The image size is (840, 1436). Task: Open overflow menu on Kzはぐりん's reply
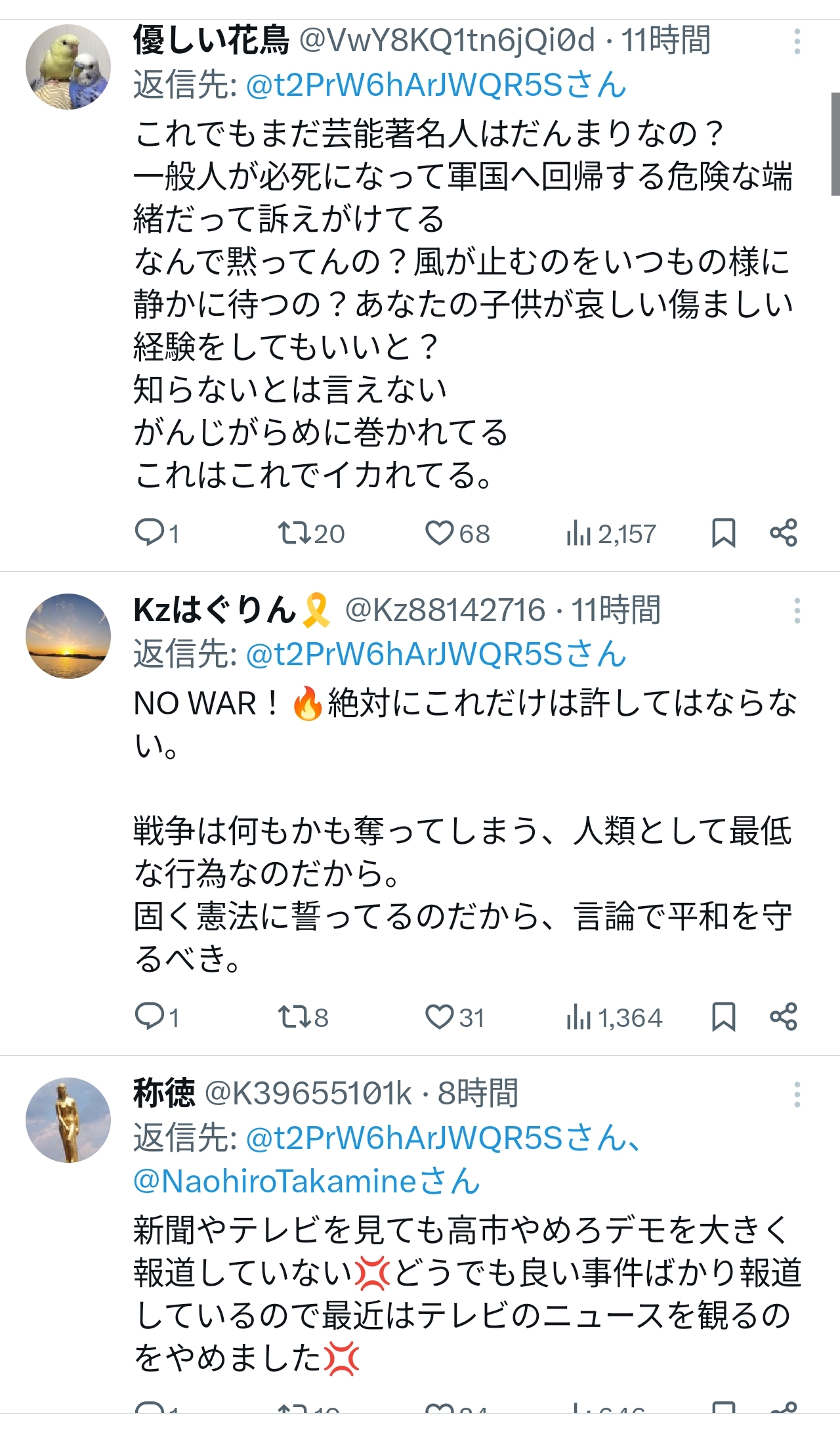(797, 611)
